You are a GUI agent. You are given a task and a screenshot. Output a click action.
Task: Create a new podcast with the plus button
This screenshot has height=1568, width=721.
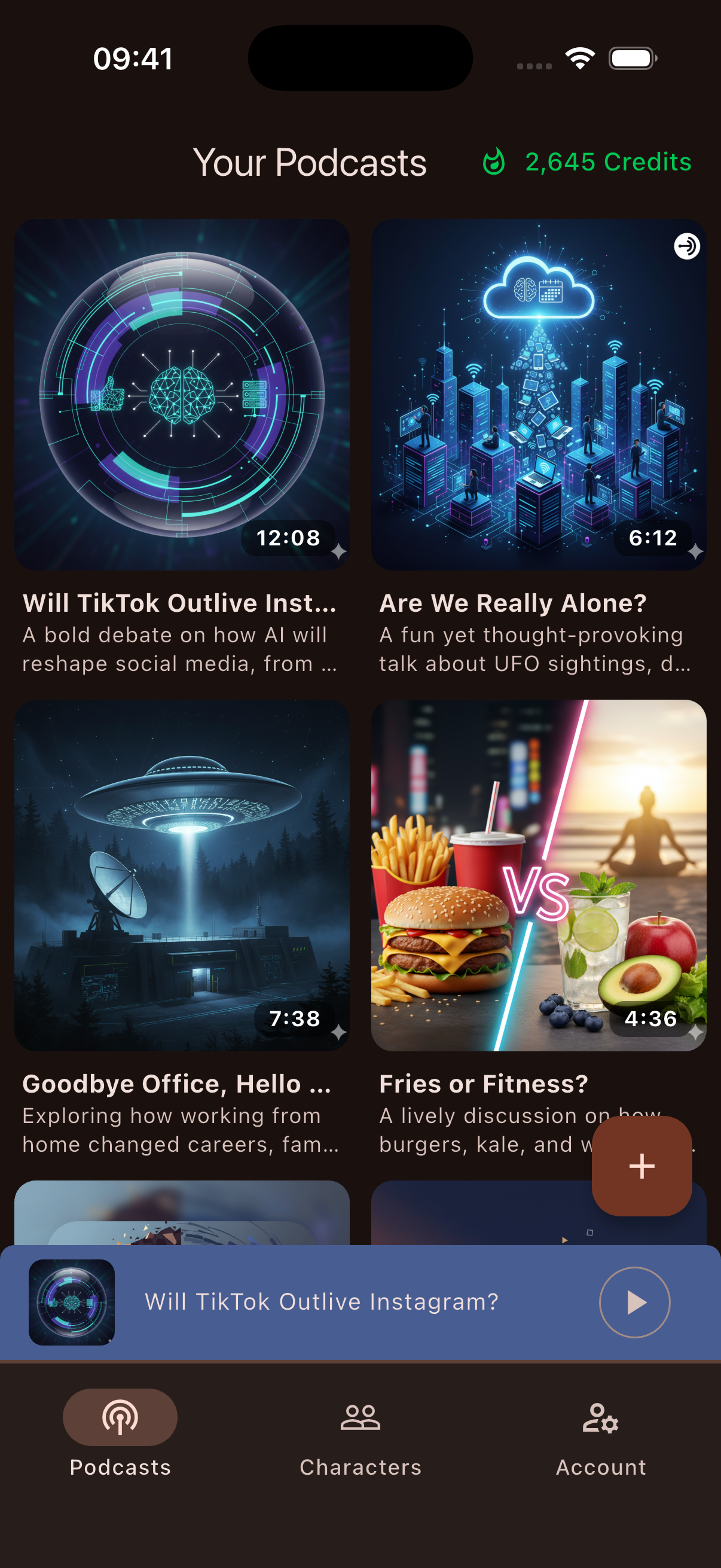coord(641,1166)
